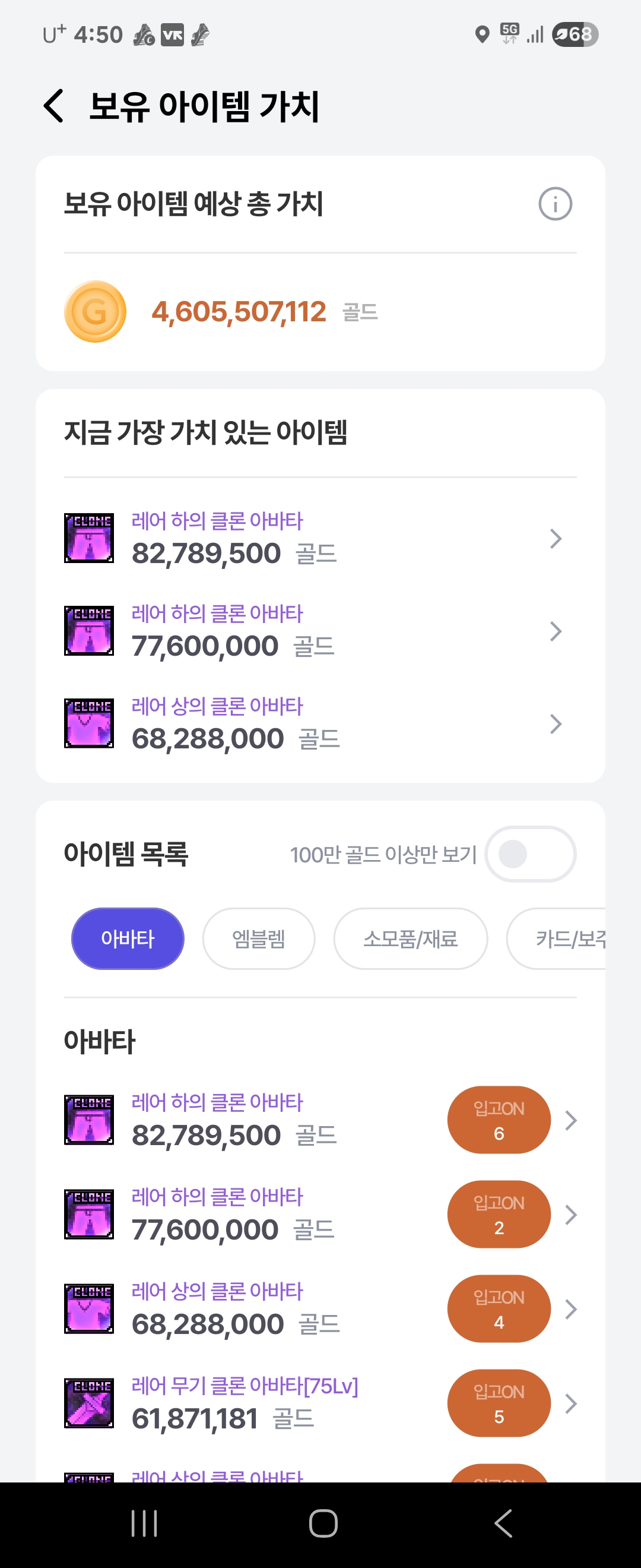Image resolution: width=641 pixels, height=1568 pixels.
Task: Tap the 입고ON 5 button
Action: click(x=499, y=1403)
